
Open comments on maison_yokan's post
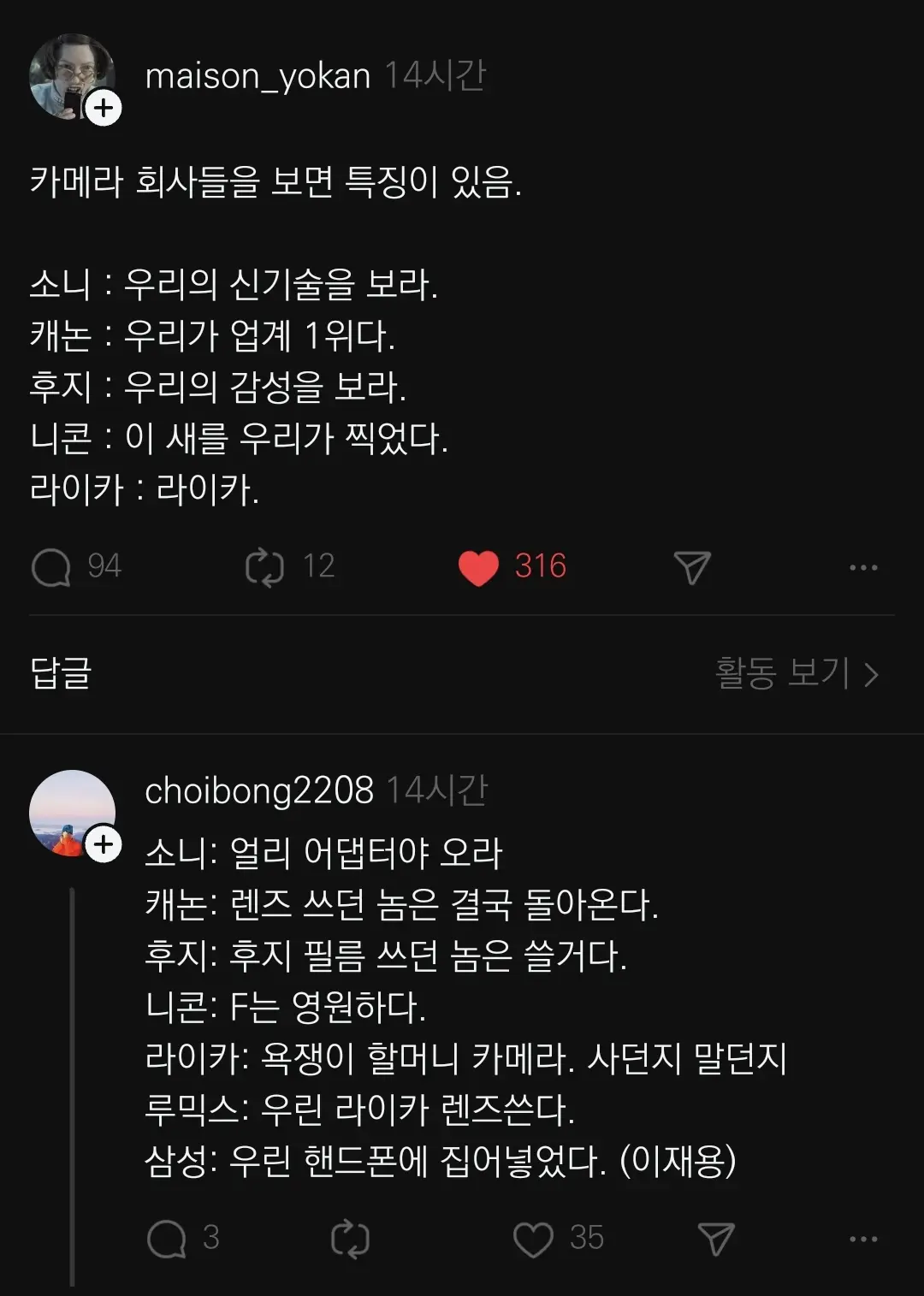click(x=51, y=567)
